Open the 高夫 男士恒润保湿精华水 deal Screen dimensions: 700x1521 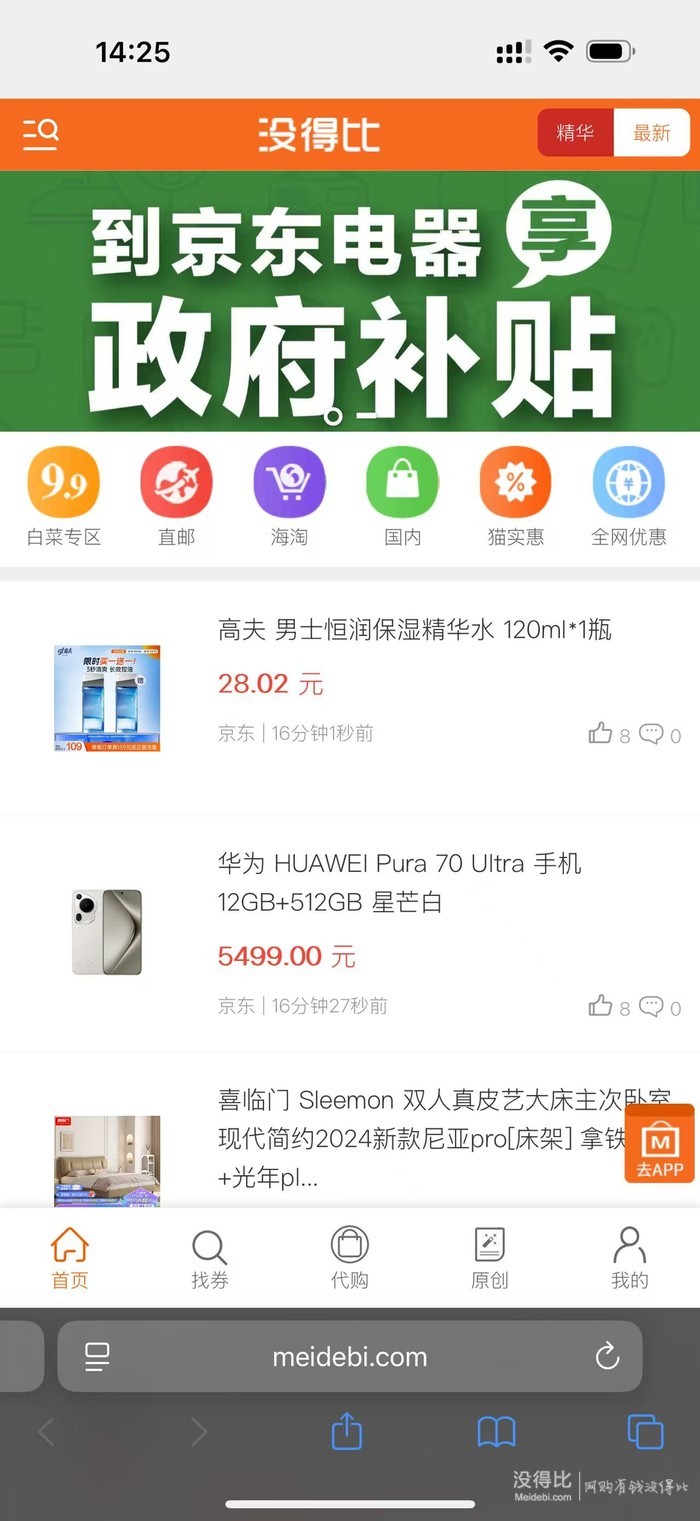coord(414,630)
